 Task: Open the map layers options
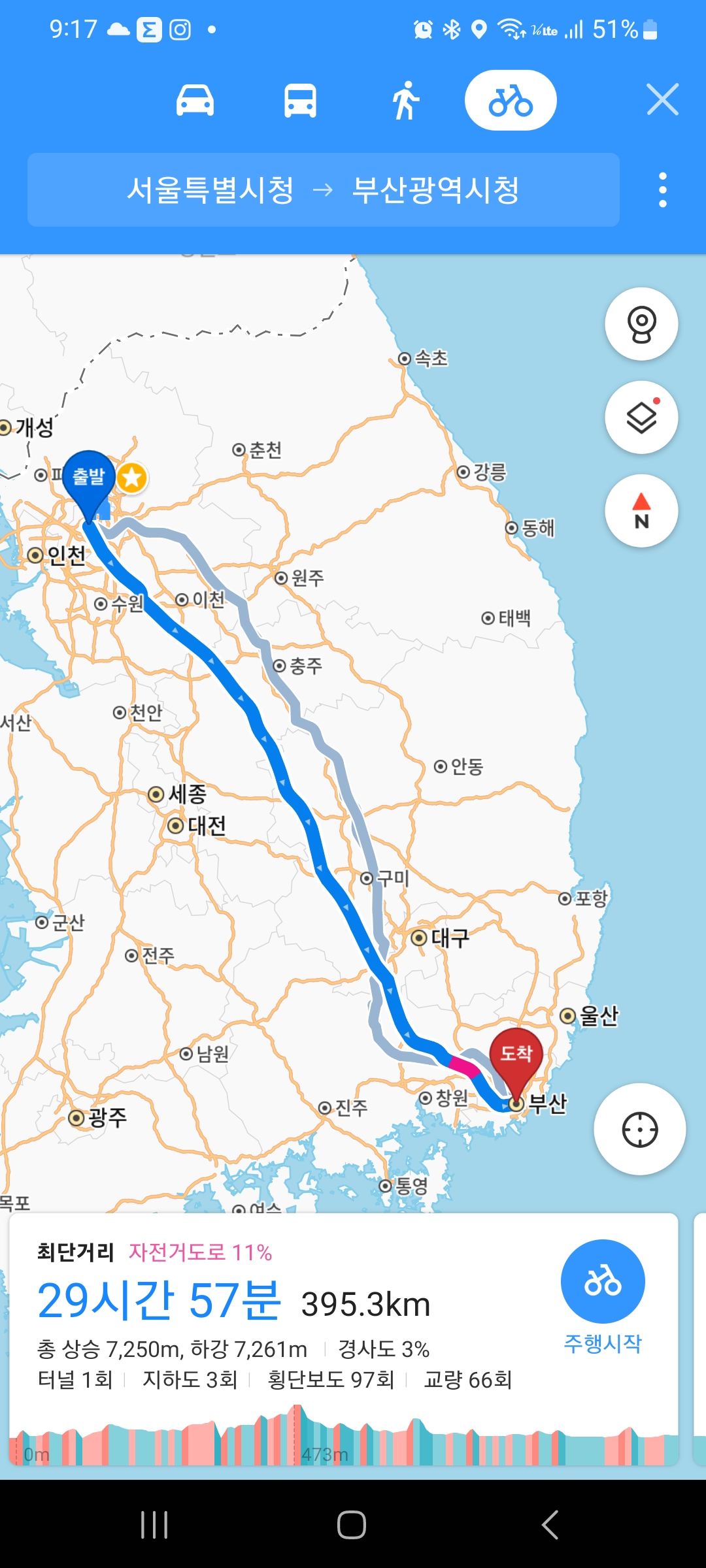641,417
